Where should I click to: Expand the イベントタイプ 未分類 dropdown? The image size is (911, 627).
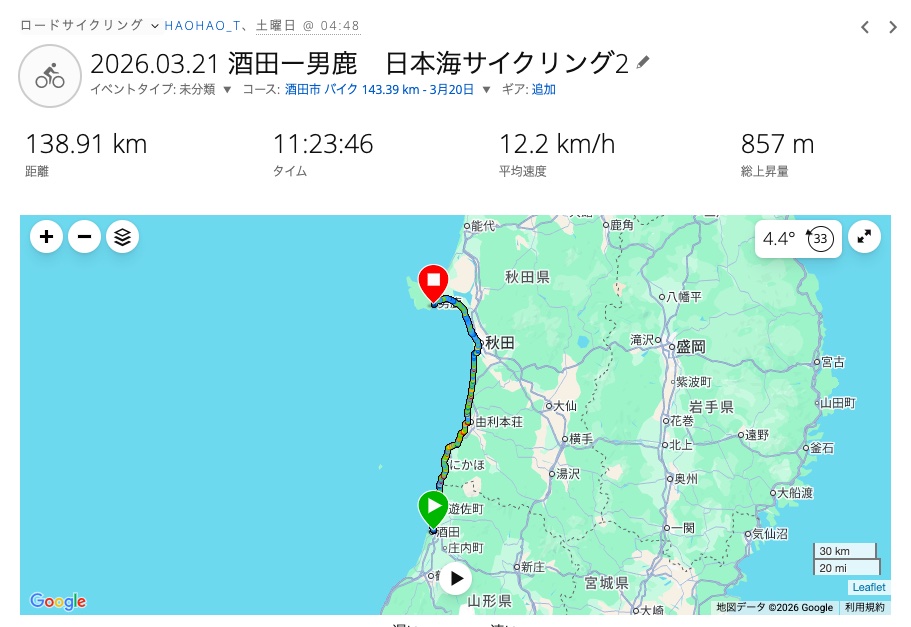[x=227, y=90]
